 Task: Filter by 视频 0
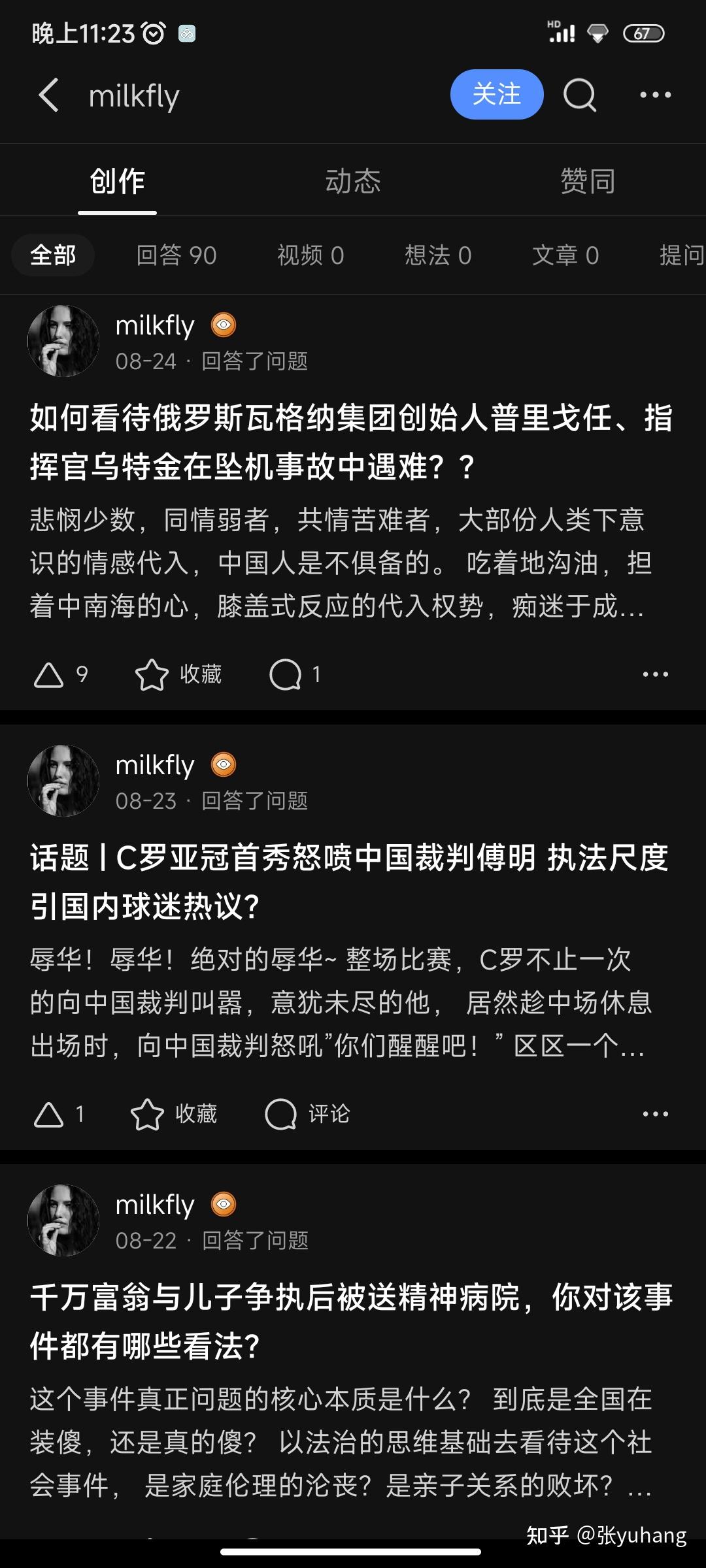tap(311, 255)
